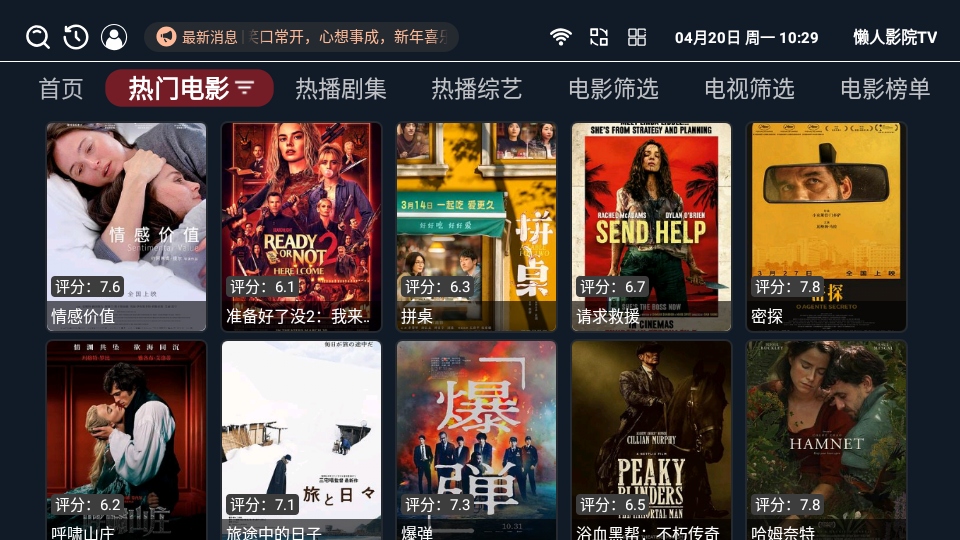Go to the 首页 tab
The width and height of the screenshot is (960, 540).
[x=61, y=88]
